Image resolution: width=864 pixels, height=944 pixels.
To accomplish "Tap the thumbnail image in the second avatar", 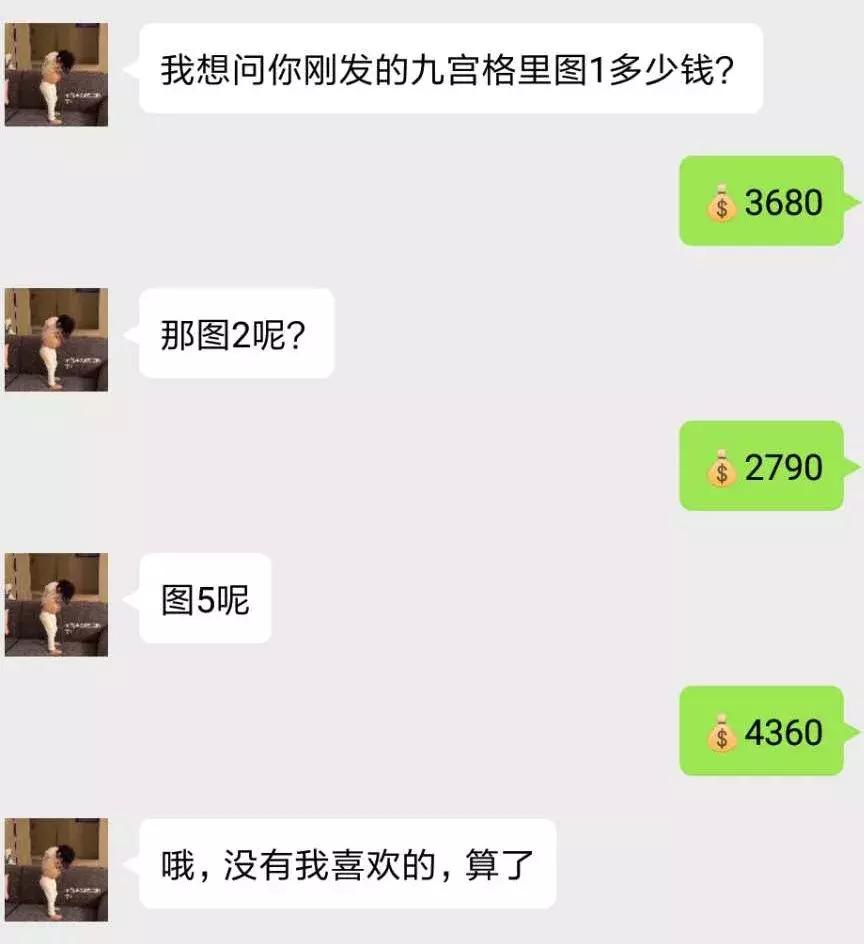I will click(57, 340).
